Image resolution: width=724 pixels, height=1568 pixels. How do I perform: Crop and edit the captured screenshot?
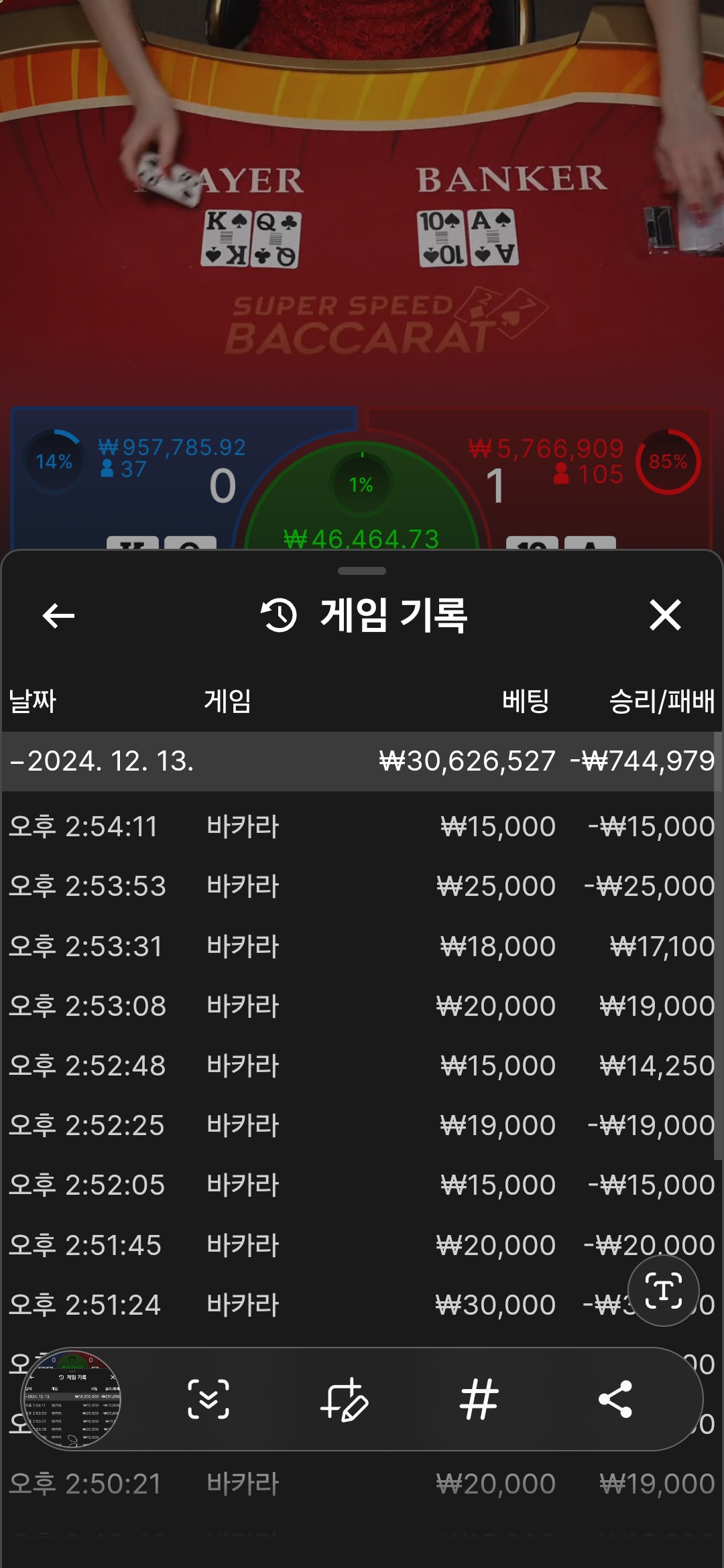pos(345,1399)
